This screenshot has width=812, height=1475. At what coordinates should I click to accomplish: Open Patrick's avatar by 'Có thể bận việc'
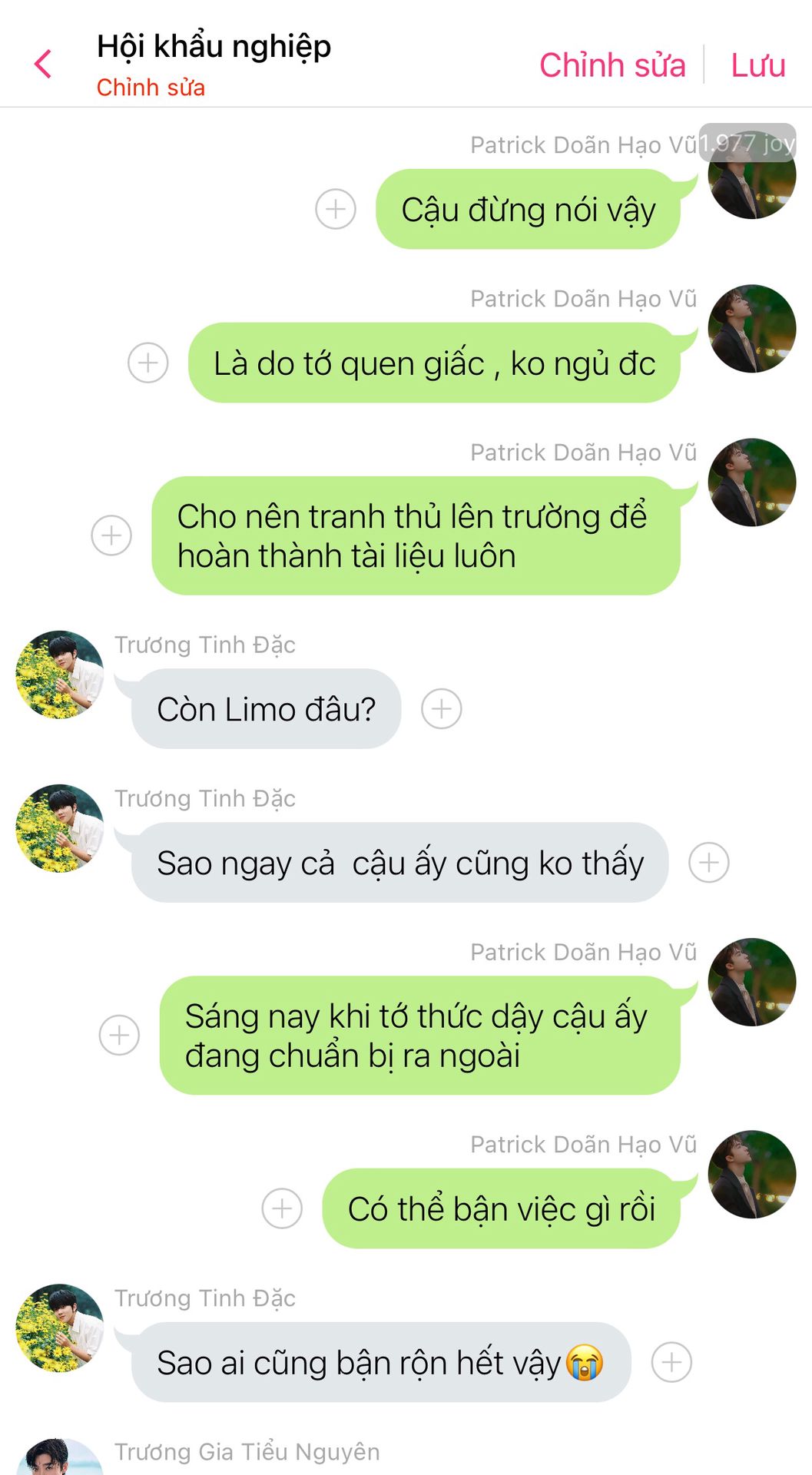point(751,1174)
